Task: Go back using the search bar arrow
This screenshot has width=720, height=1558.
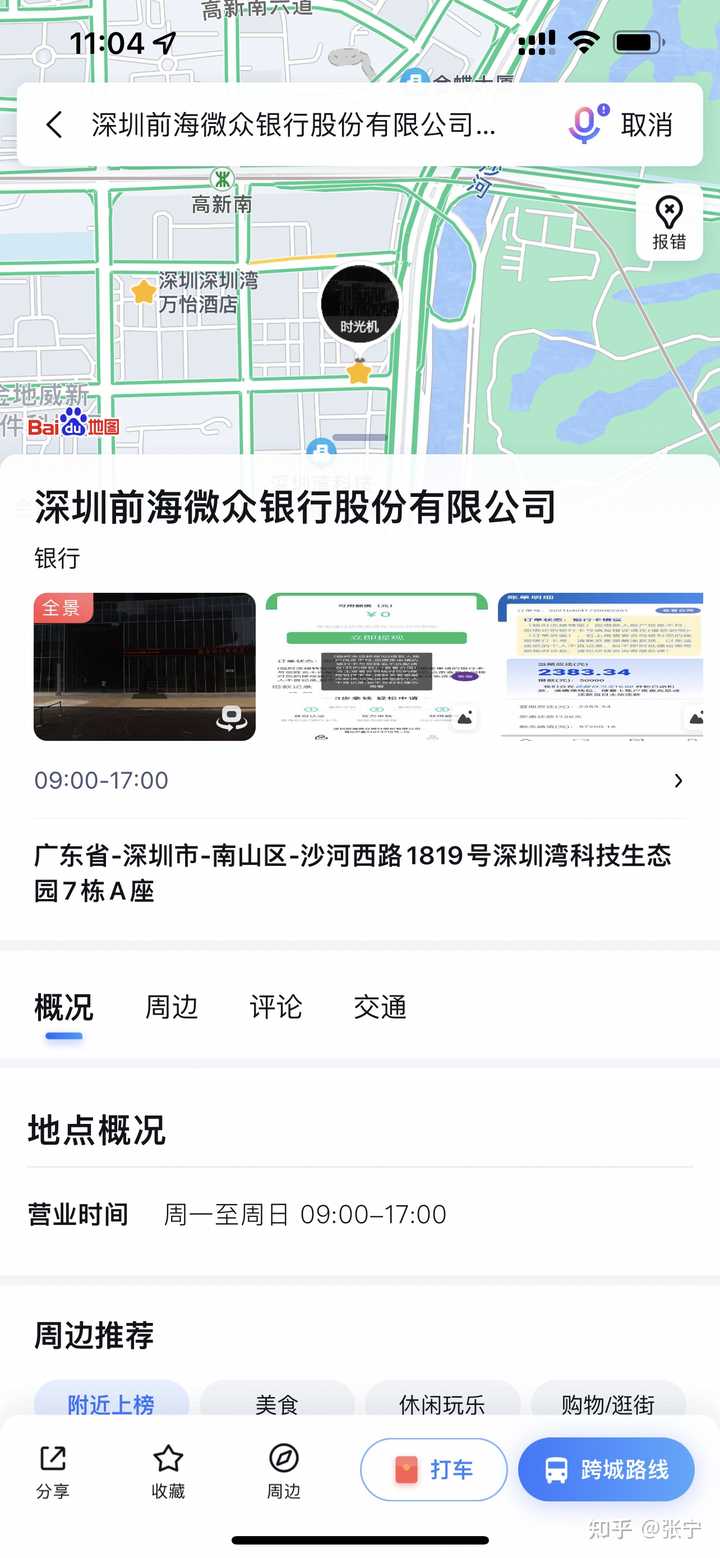Action: pos(54,125)
